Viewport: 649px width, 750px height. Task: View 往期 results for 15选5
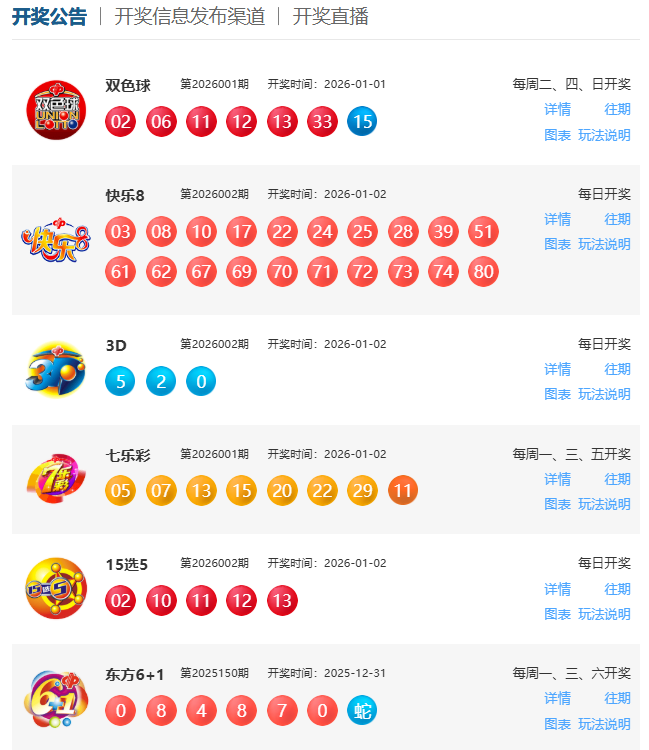tap(617, 589)
